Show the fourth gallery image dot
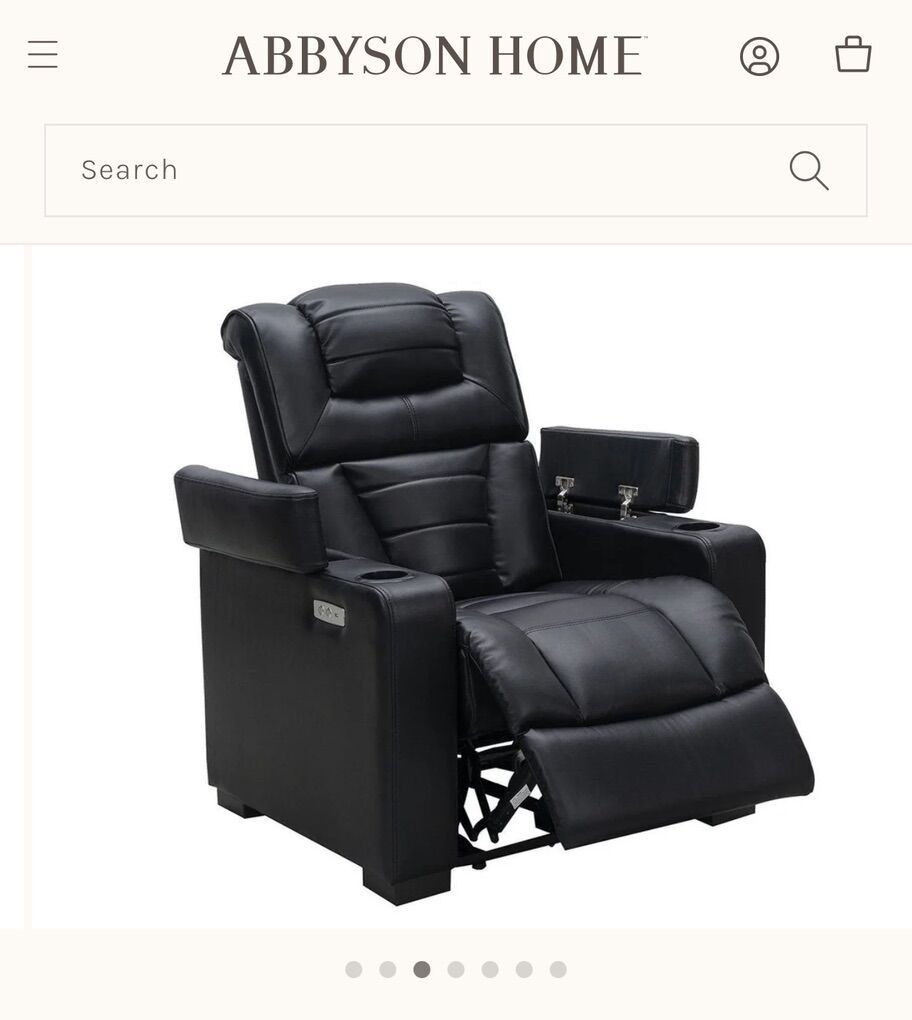Viewport: 912px width, 1020px height. (x=456, y=969)
